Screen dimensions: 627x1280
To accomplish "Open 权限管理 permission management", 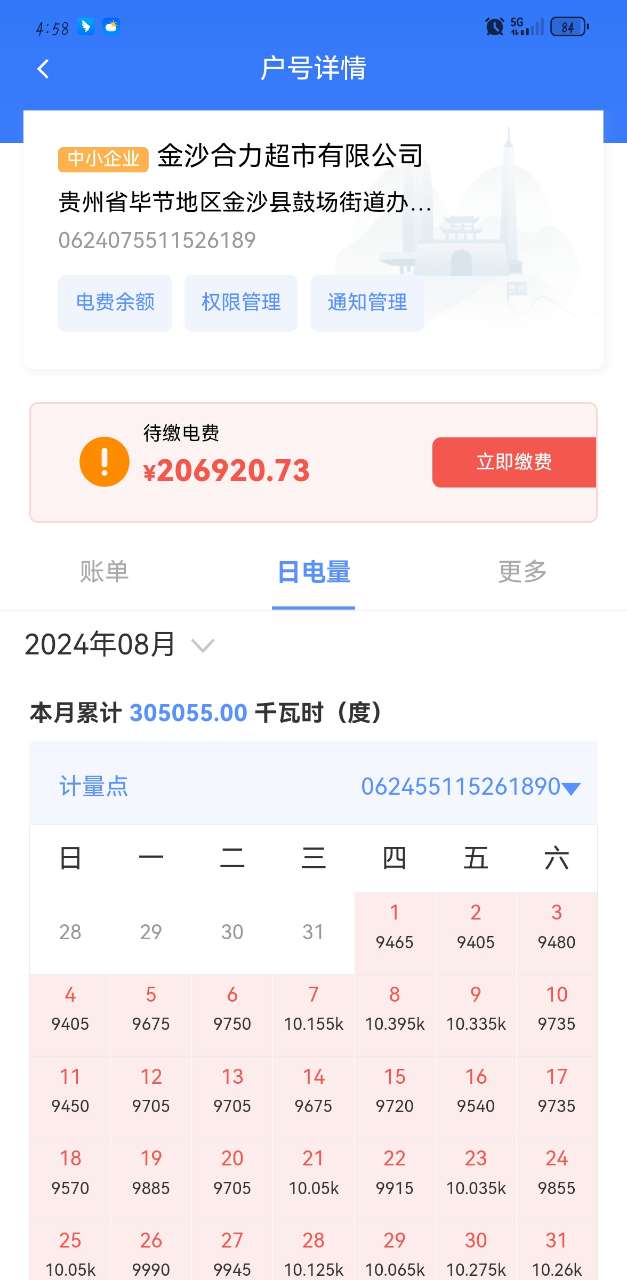I will [x=241, y=302].
